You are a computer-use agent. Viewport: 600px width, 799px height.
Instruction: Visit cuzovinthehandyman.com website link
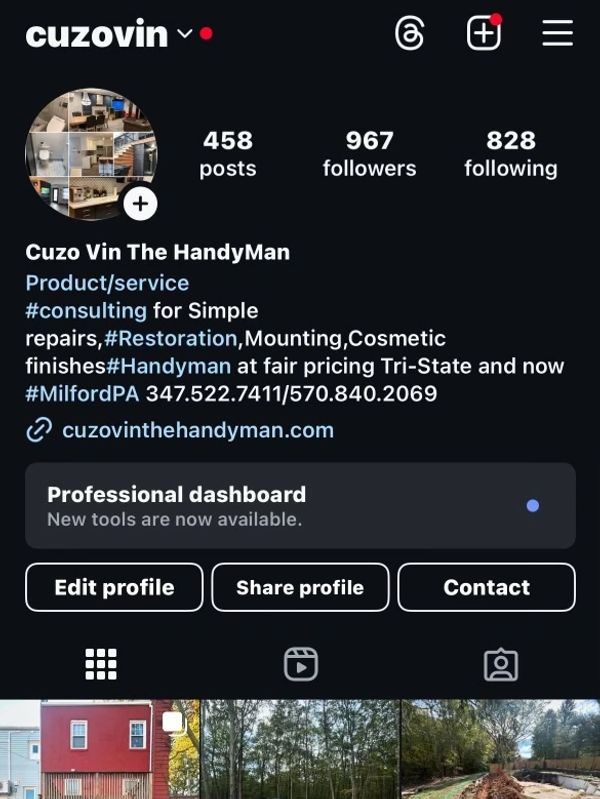pos(197,430)
